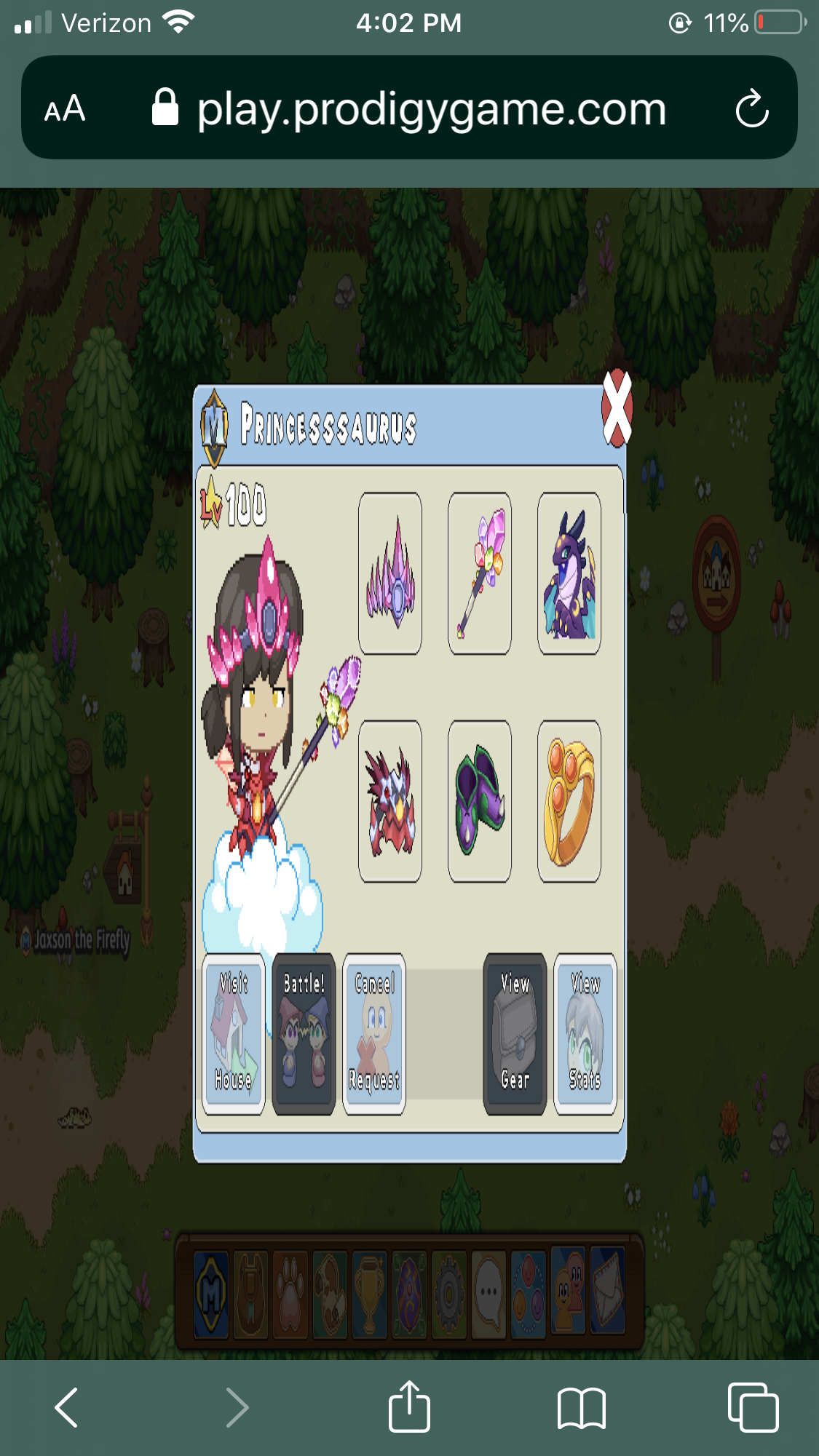Tap the Battle! button
Viewport: 819px width, 1456px height.
[304, 1033]
